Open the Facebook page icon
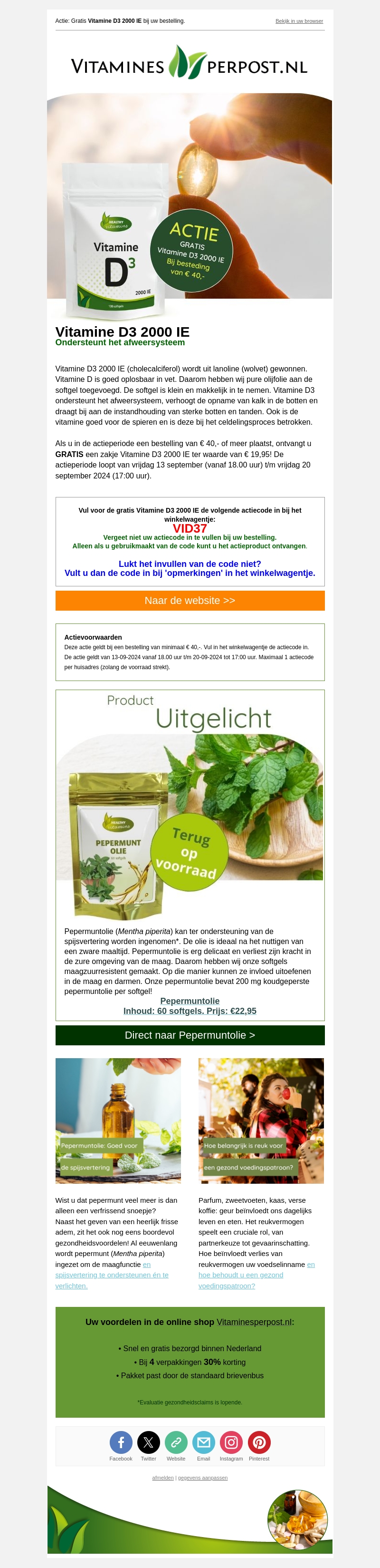 pos(121,1442)
